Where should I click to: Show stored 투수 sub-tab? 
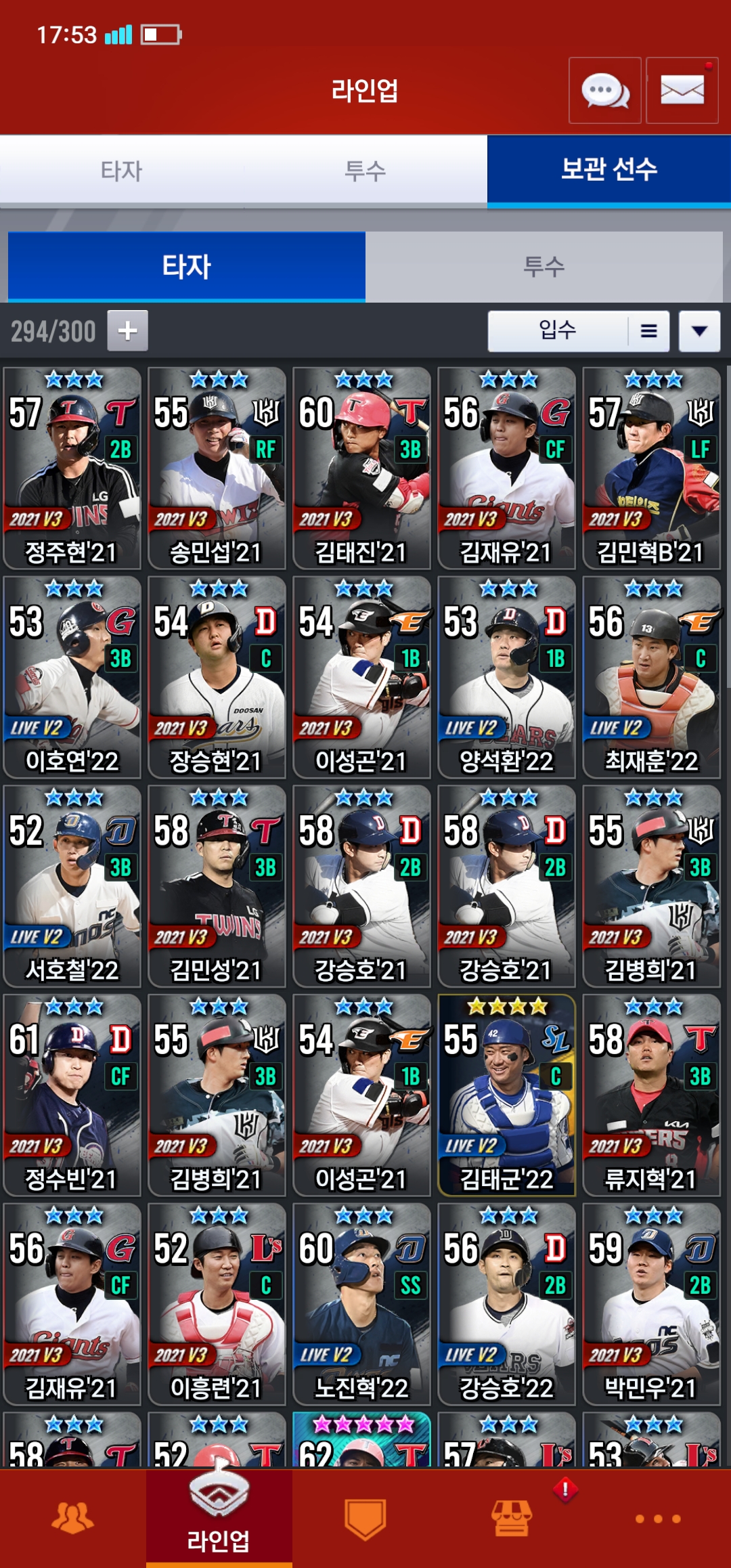pos(544,267)
